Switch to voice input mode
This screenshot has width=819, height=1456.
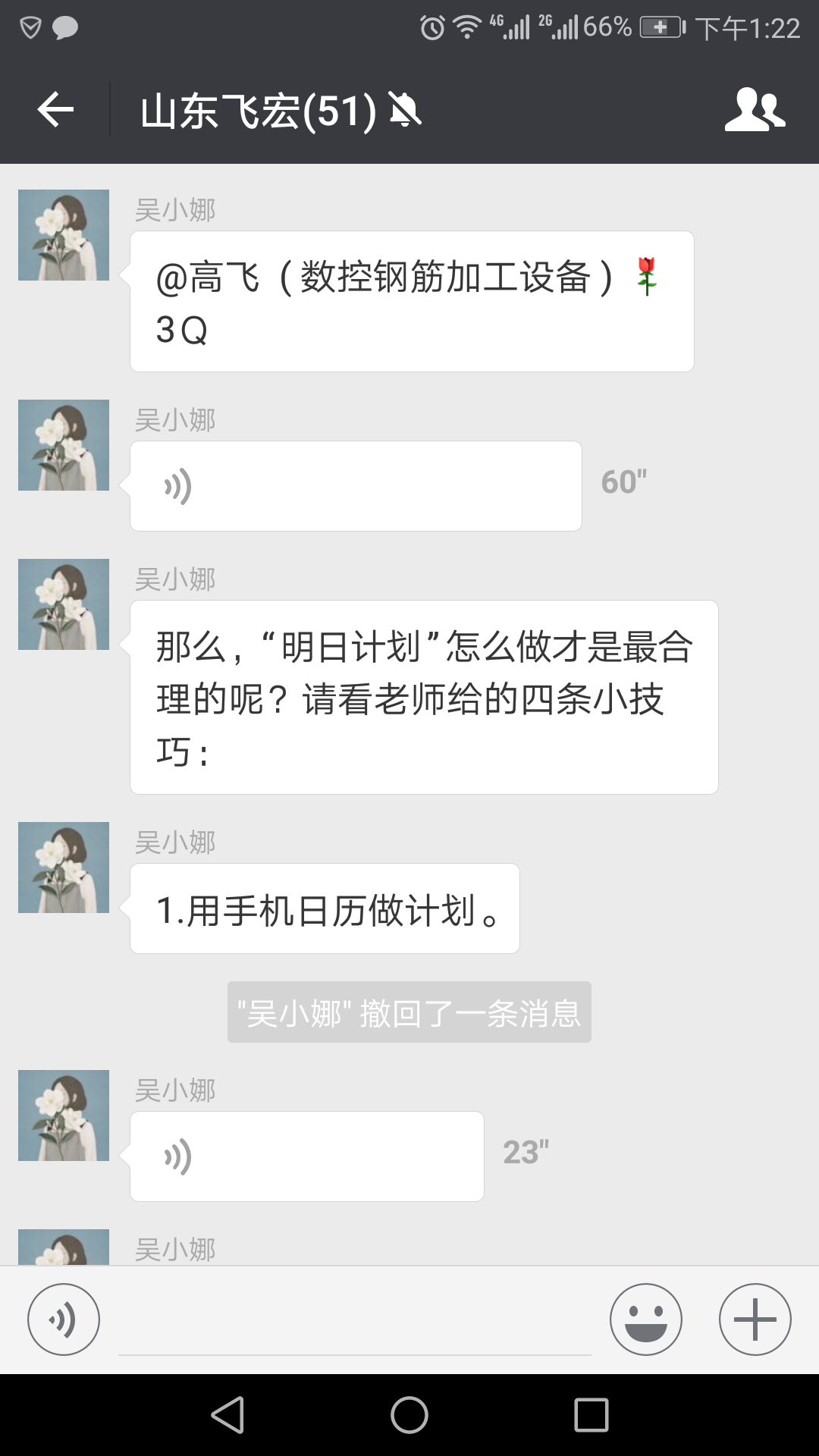coord(64,1319)
